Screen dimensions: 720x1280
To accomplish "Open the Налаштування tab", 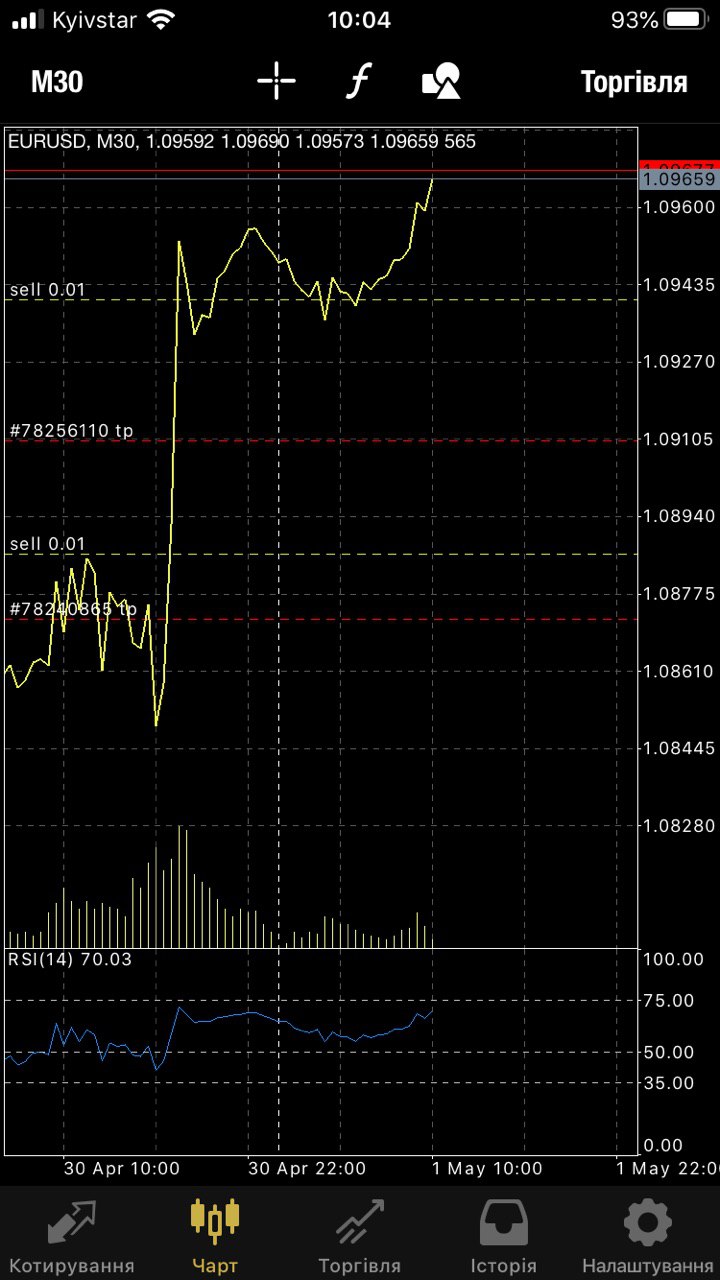I will tap(647, 1236).
